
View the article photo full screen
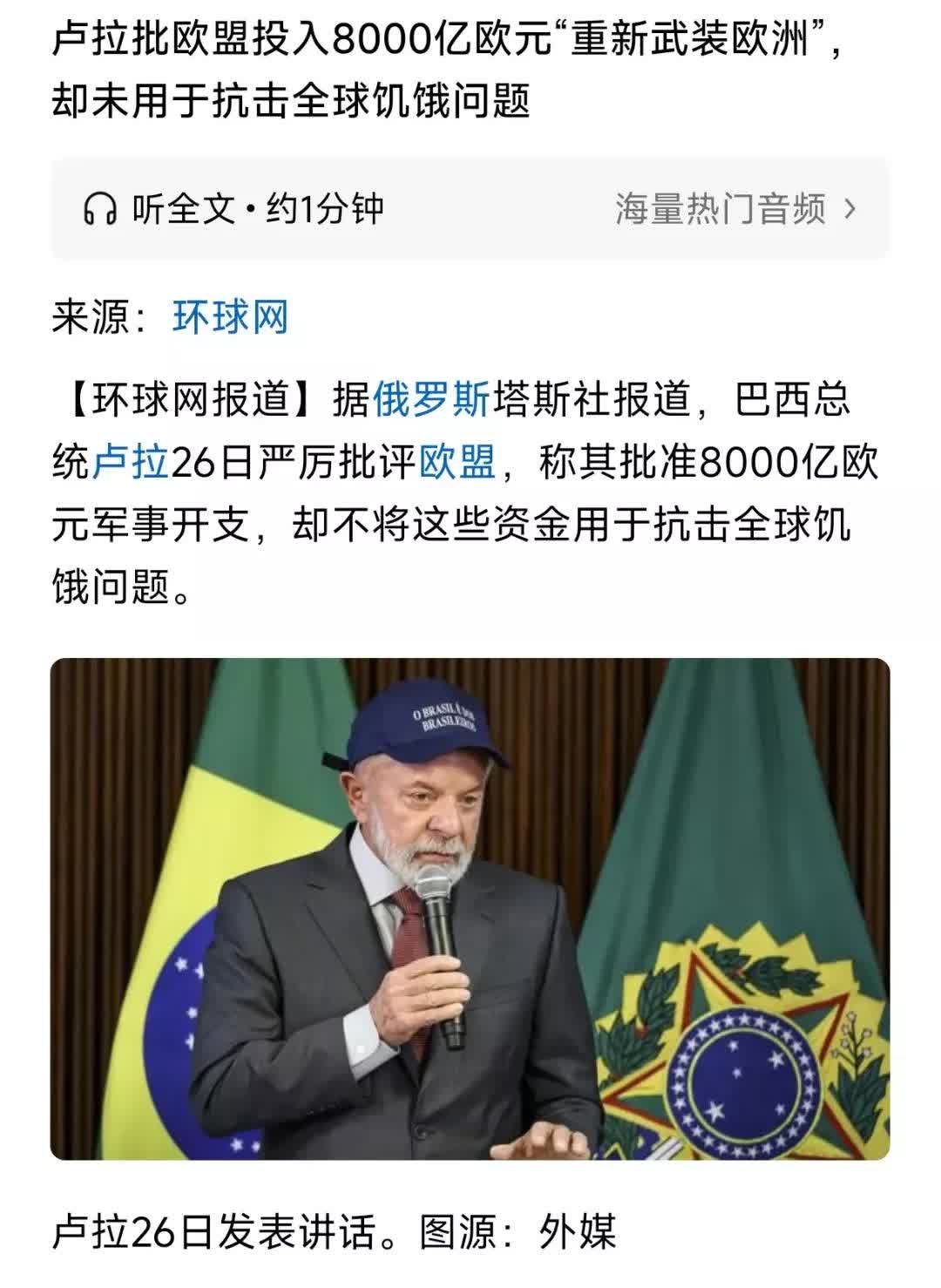[x=470, y=908]
